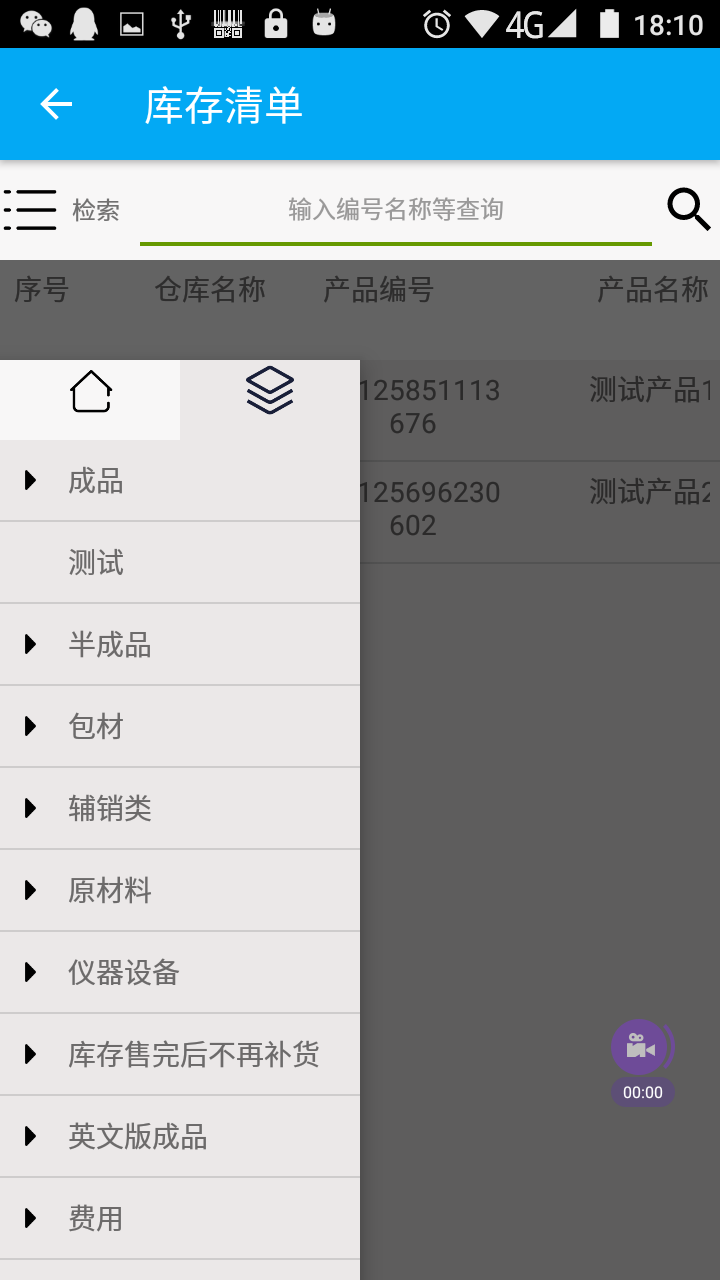720x1280 pixels.
Task: Tap the search magnifier icon
Action: tap(688, 210)
